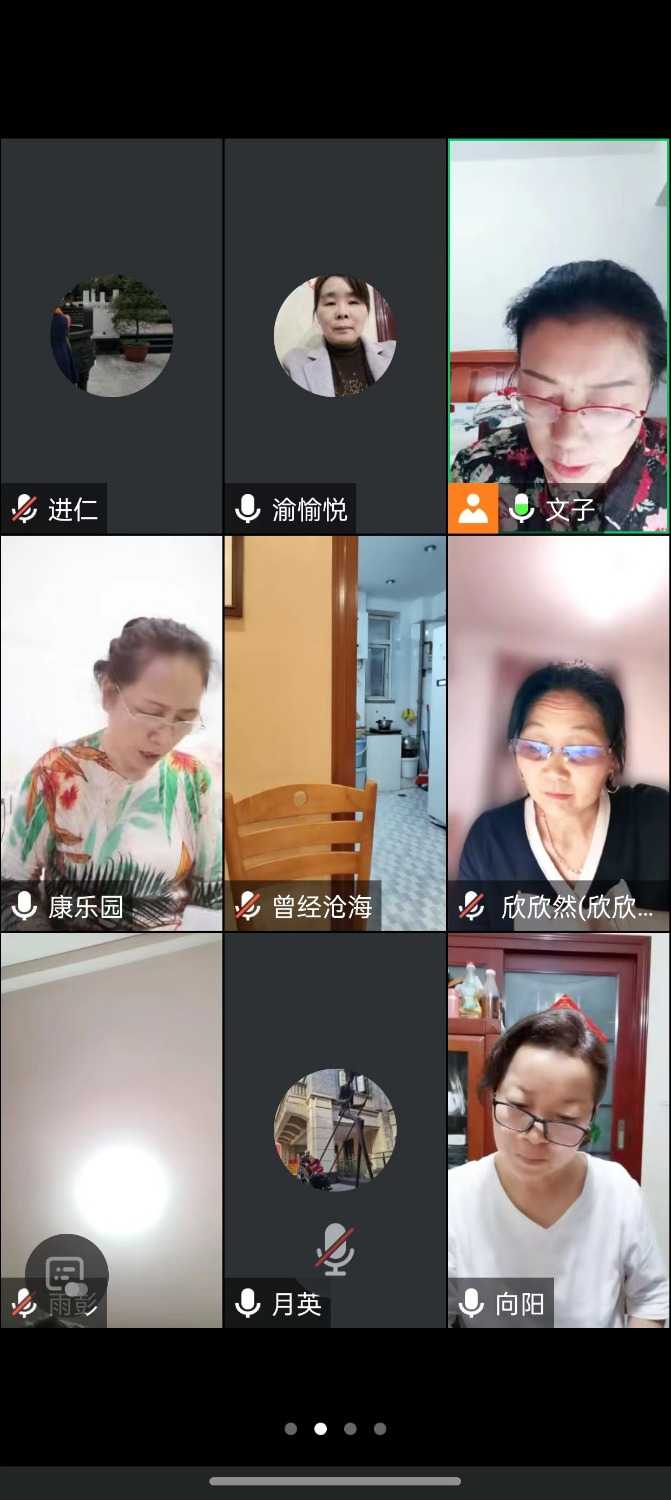Open 文子's active speaker video
This screenshot has width=671, height=1500.
(559, 335)
